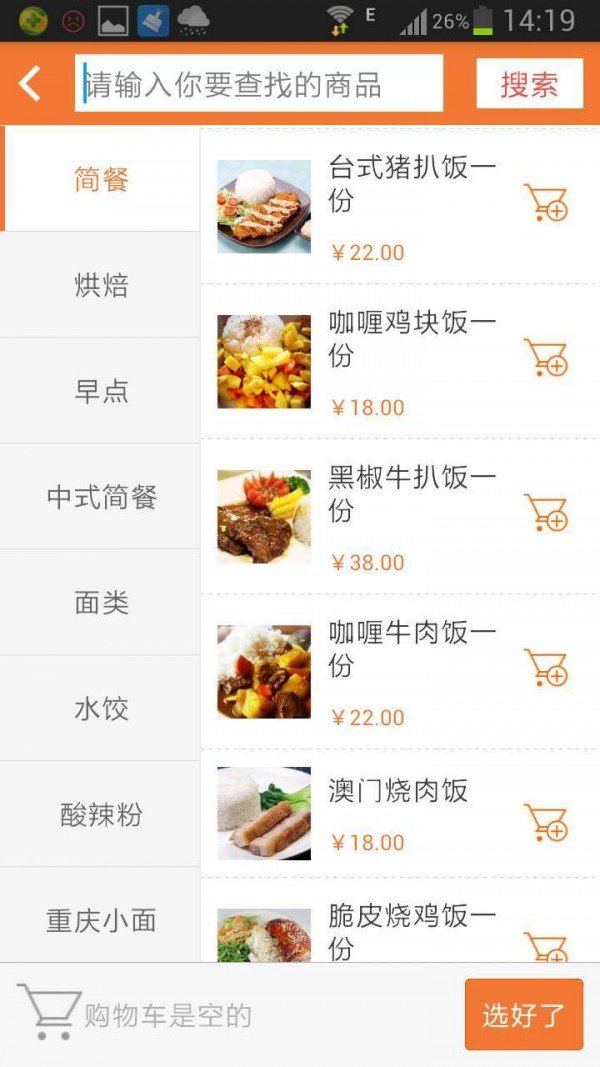Open the 黑椒牛扒饭一份 dish photo
The width and height of the screenshot is (600, 1067).
point(264,517)
